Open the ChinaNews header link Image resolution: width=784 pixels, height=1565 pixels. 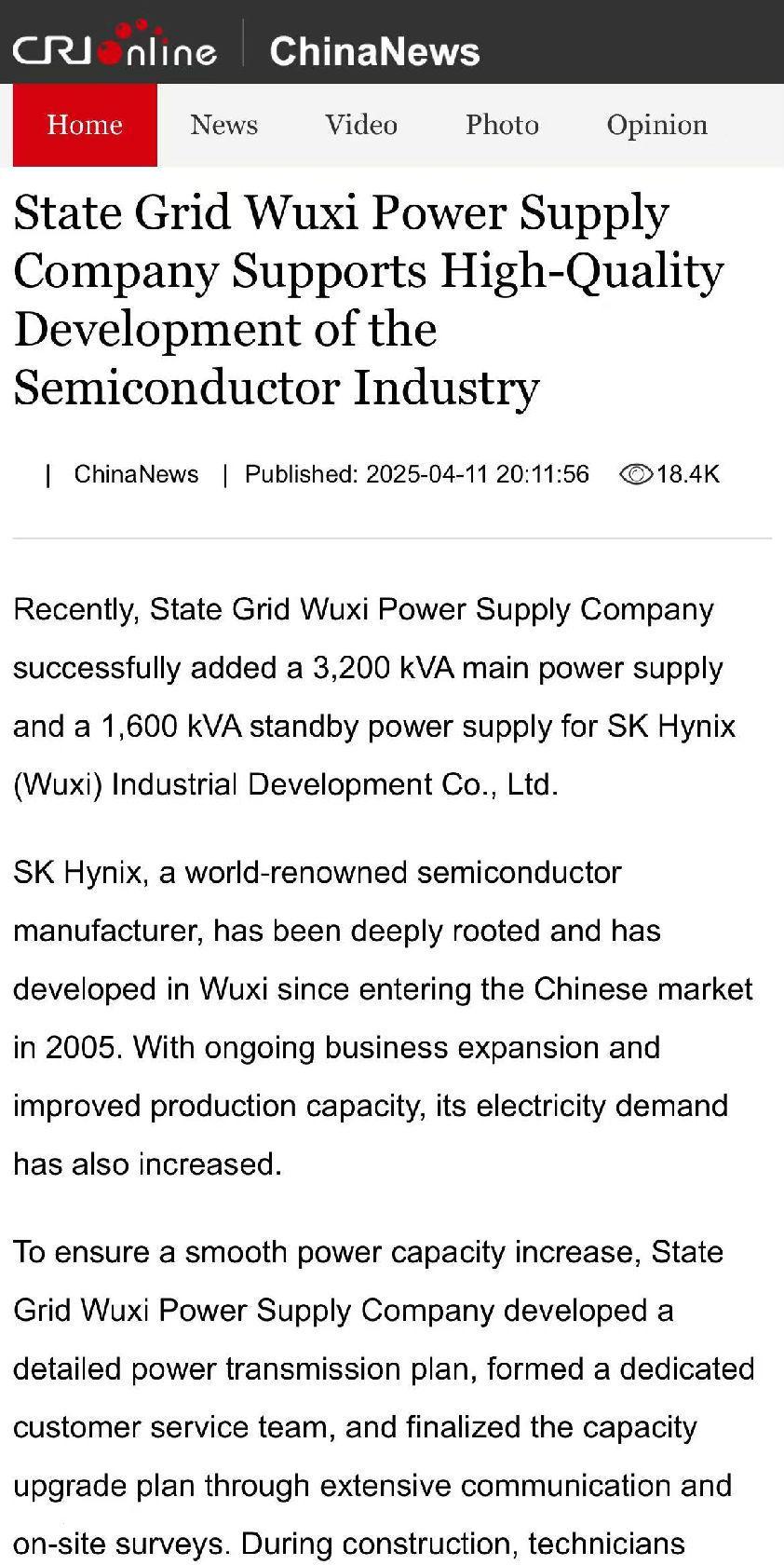[374, 51]
